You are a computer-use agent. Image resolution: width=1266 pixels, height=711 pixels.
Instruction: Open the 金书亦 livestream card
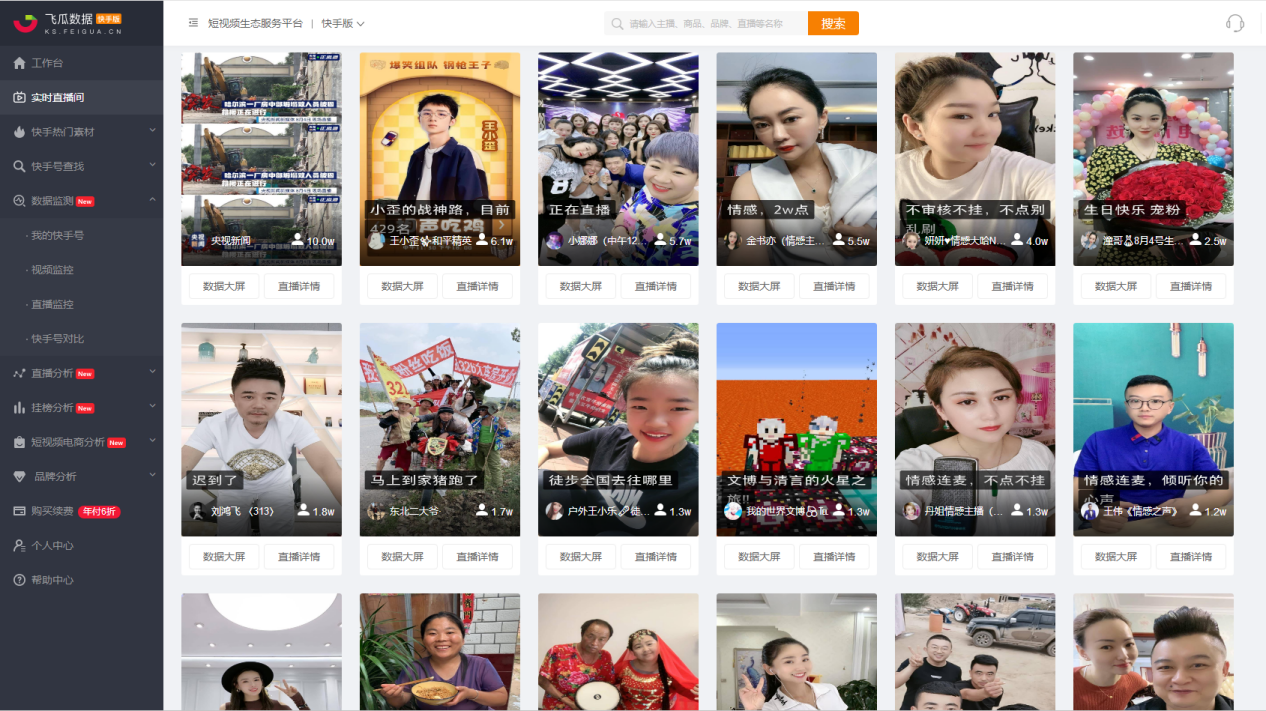796,158
